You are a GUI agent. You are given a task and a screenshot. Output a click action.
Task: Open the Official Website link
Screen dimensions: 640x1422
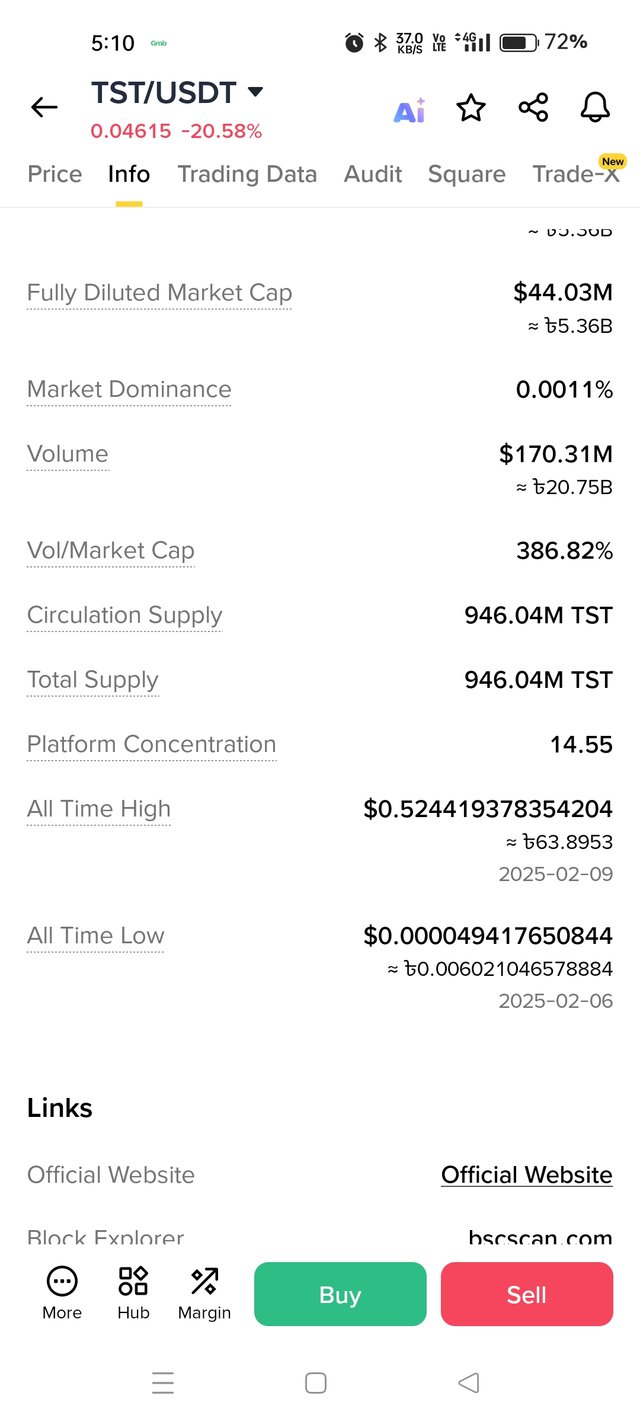[x=526, y=1175]
